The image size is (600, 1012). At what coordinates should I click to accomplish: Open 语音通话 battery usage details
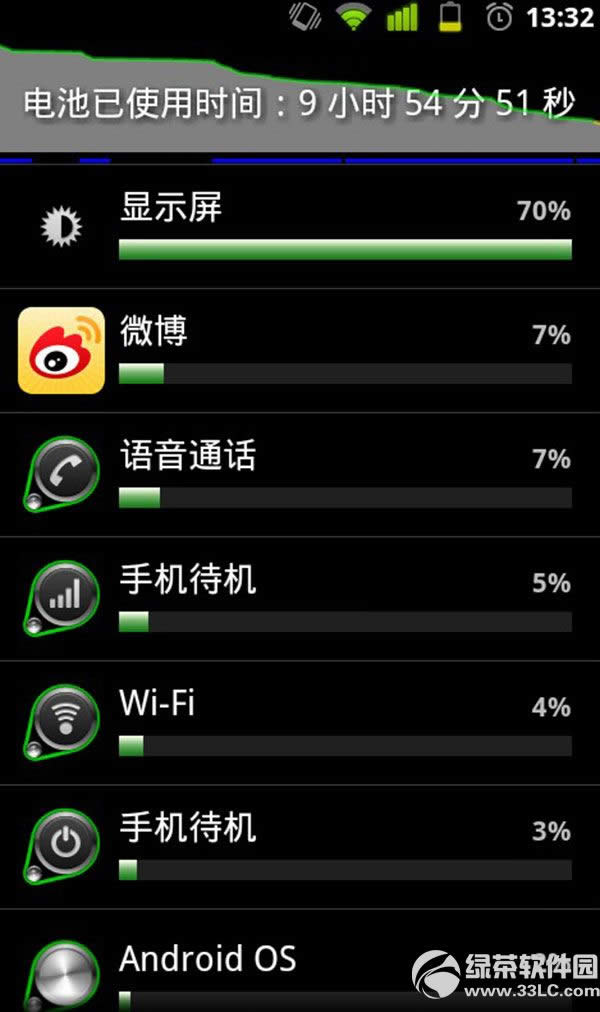pos(300,475)
